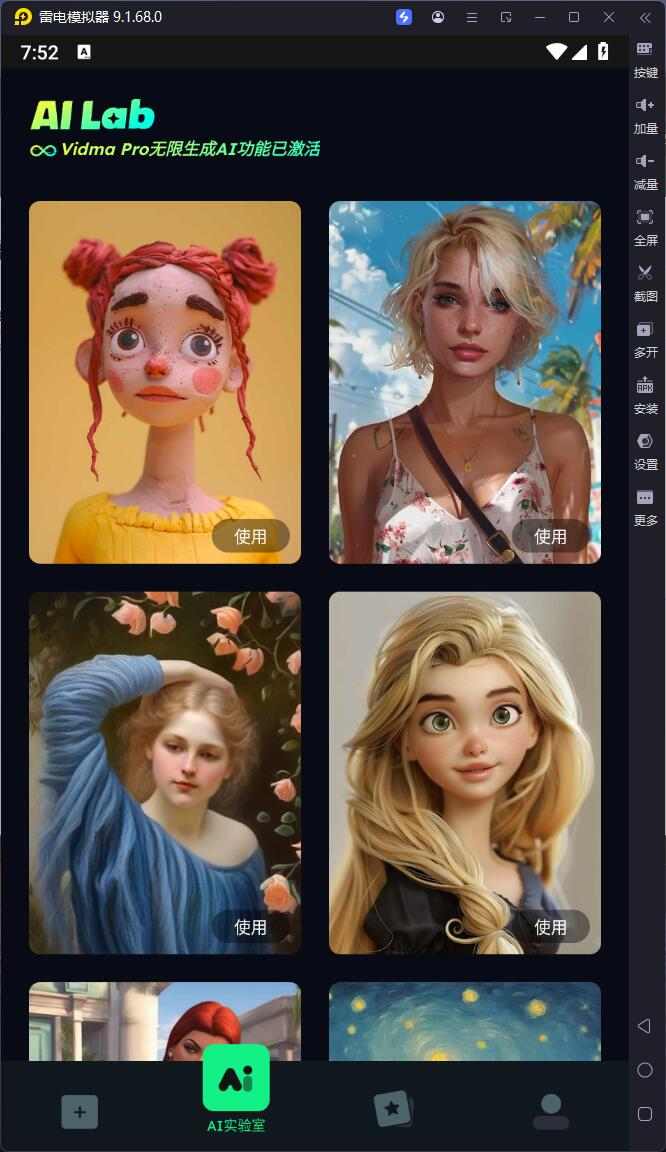666x1152 pixels.
Task: Open the star templates tab
Action: pyautogui.click(x=393, y=1109)
